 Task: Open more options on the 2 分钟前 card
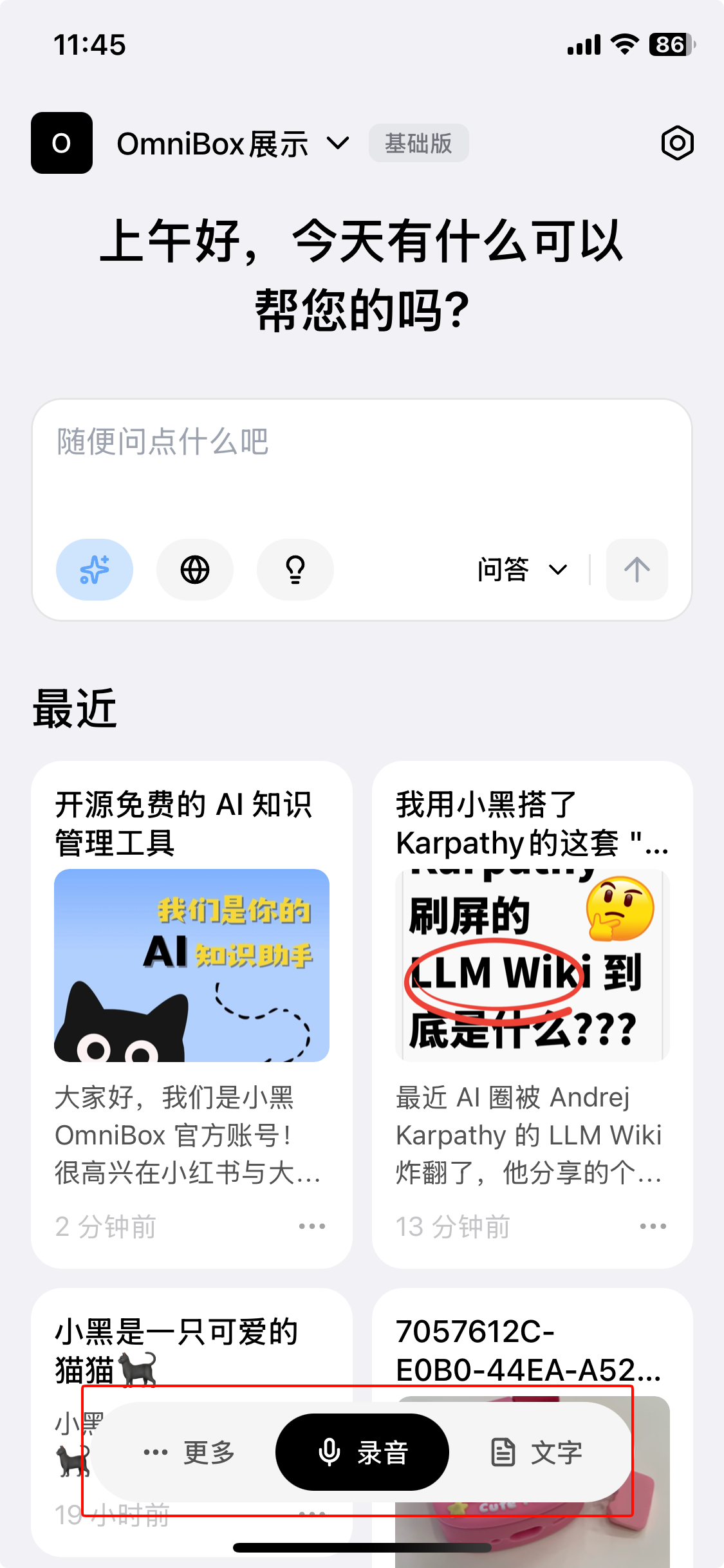click(312, 1227)
